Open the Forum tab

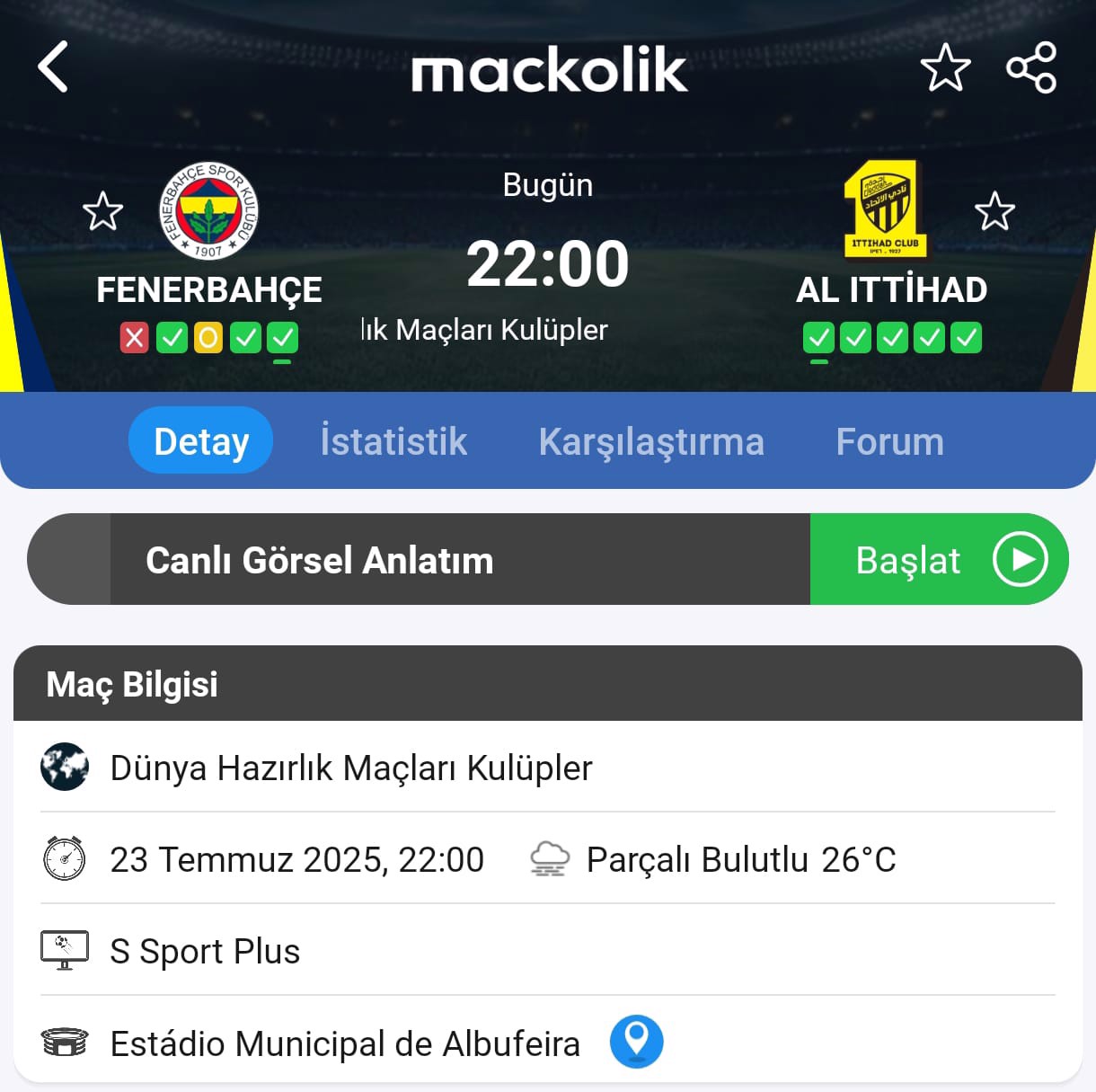click(889, 441)
